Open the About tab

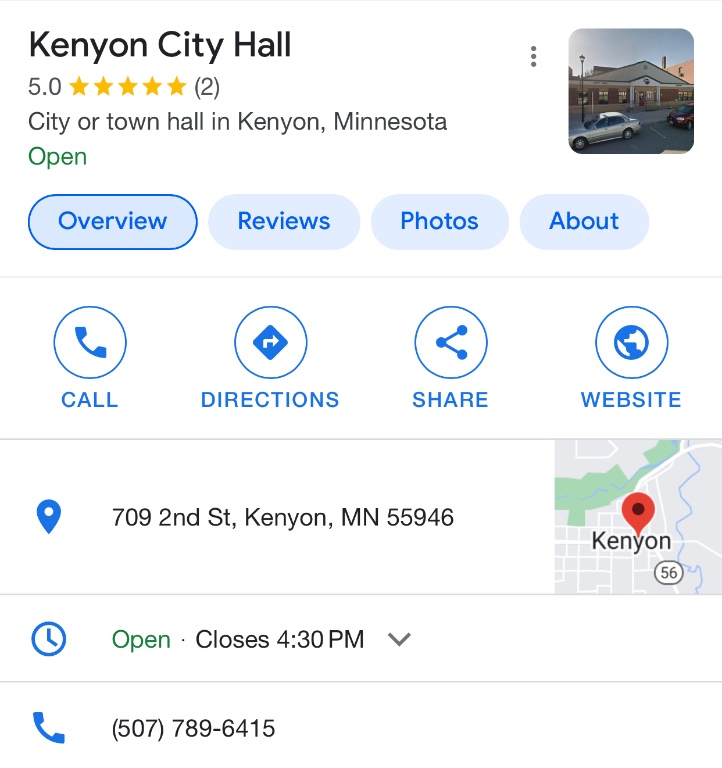point(584,221)
